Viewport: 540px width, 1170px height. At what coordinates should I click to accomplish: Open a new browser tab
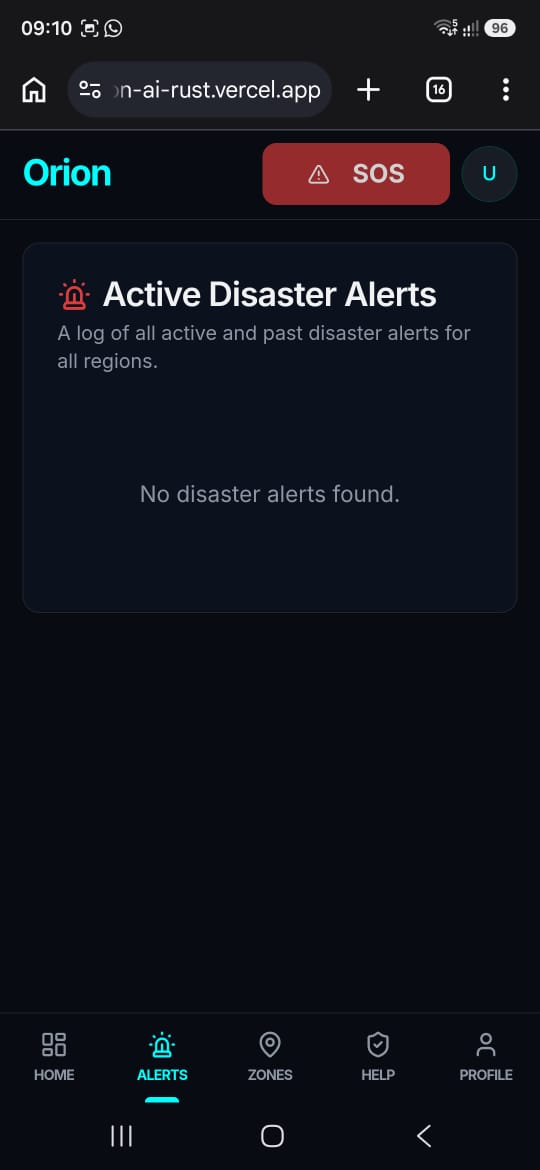[368, 90]
